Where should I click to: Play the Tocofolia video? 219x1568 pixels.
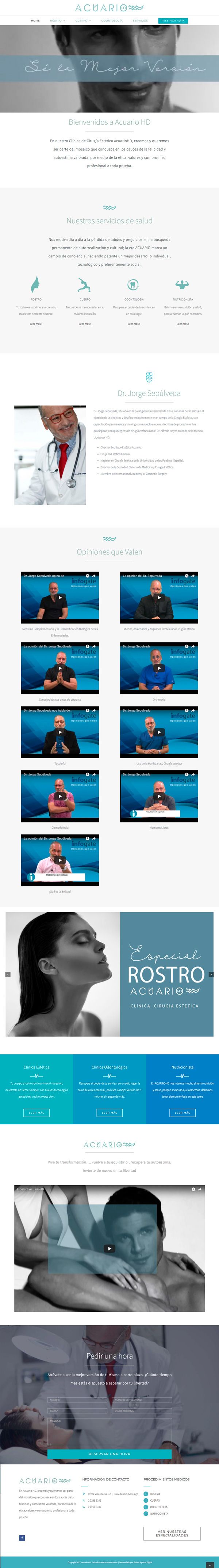(x=60, y=732)
